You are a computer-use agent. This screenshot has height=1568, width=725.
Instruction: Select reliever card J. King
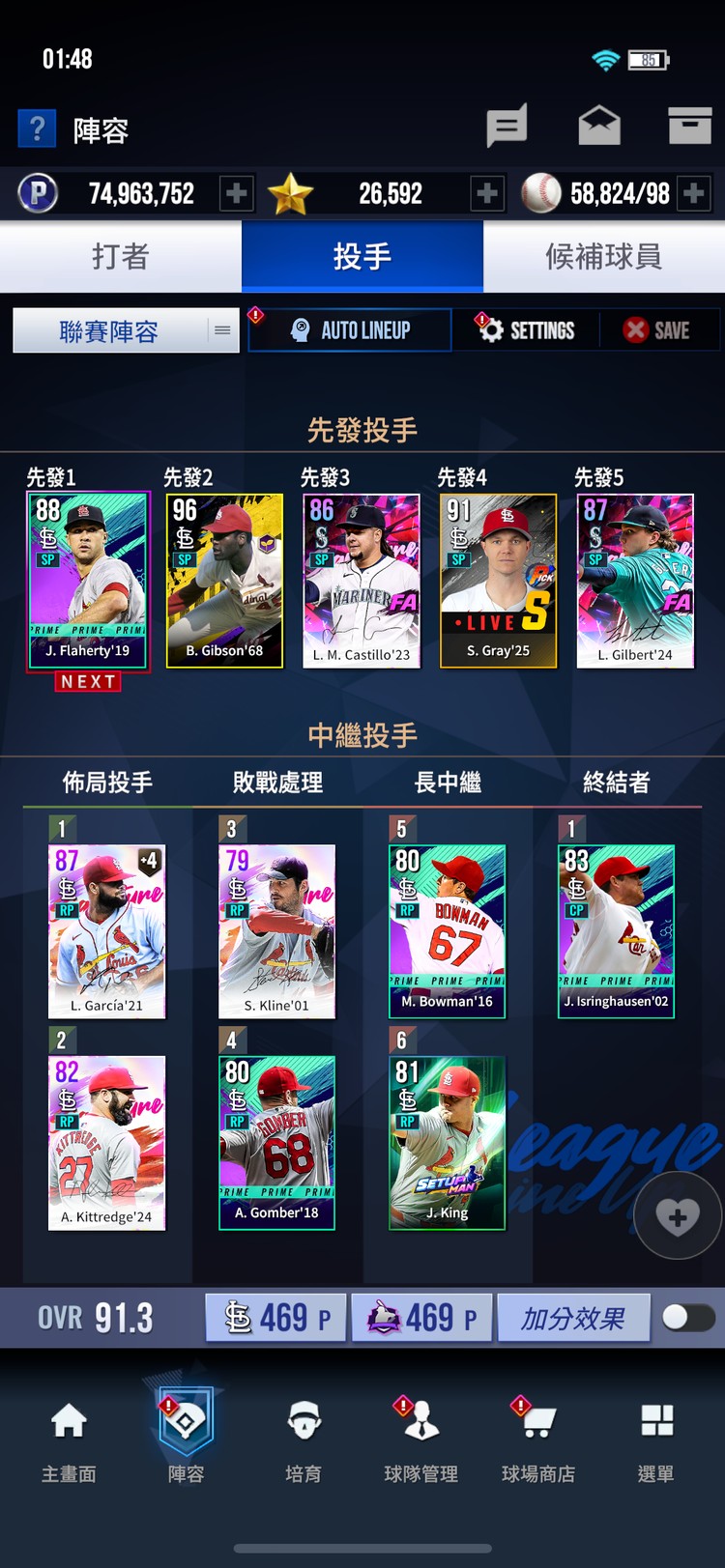pyautogui.click(x=447, y=1142)
